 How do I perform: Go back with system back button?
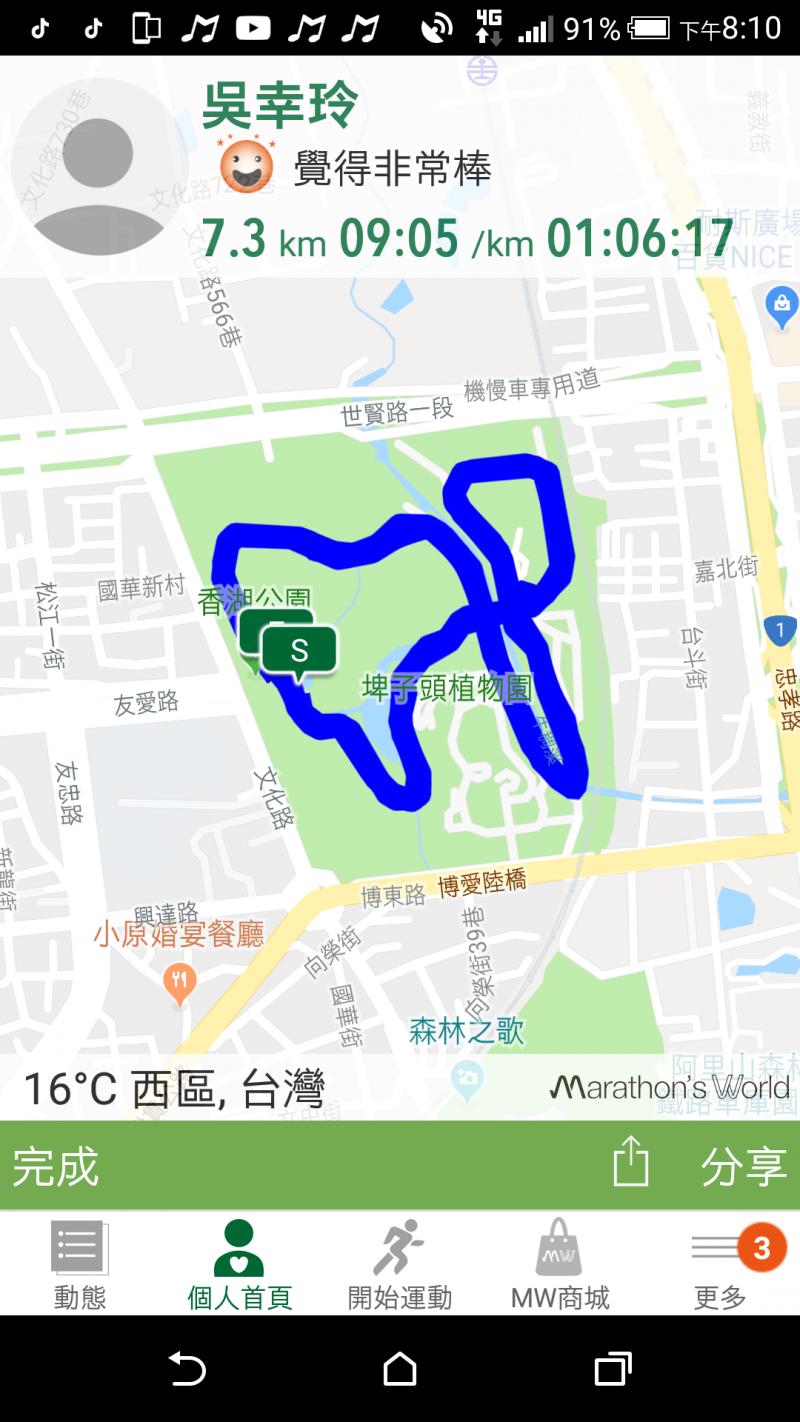click(187, 1369)
